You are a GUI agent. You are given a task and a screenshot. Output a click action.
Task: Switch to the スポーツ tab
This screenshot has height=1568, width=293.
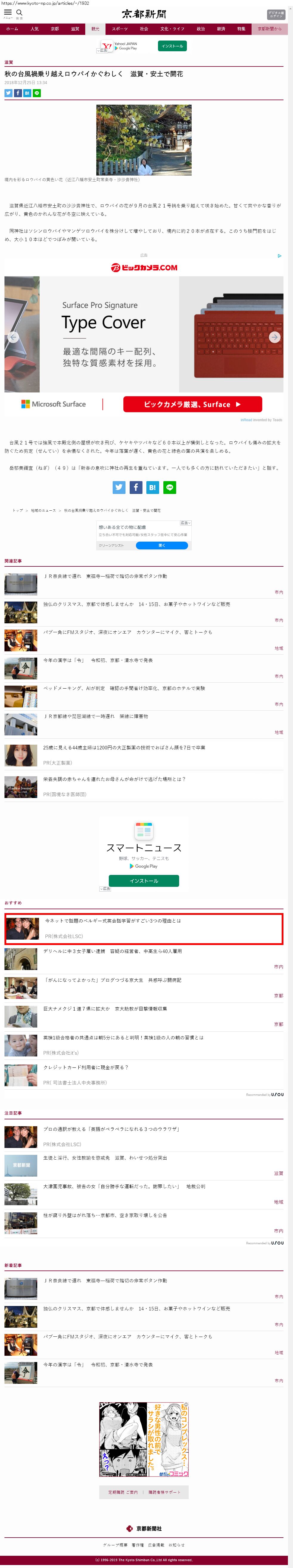click(x=120, y=29)
